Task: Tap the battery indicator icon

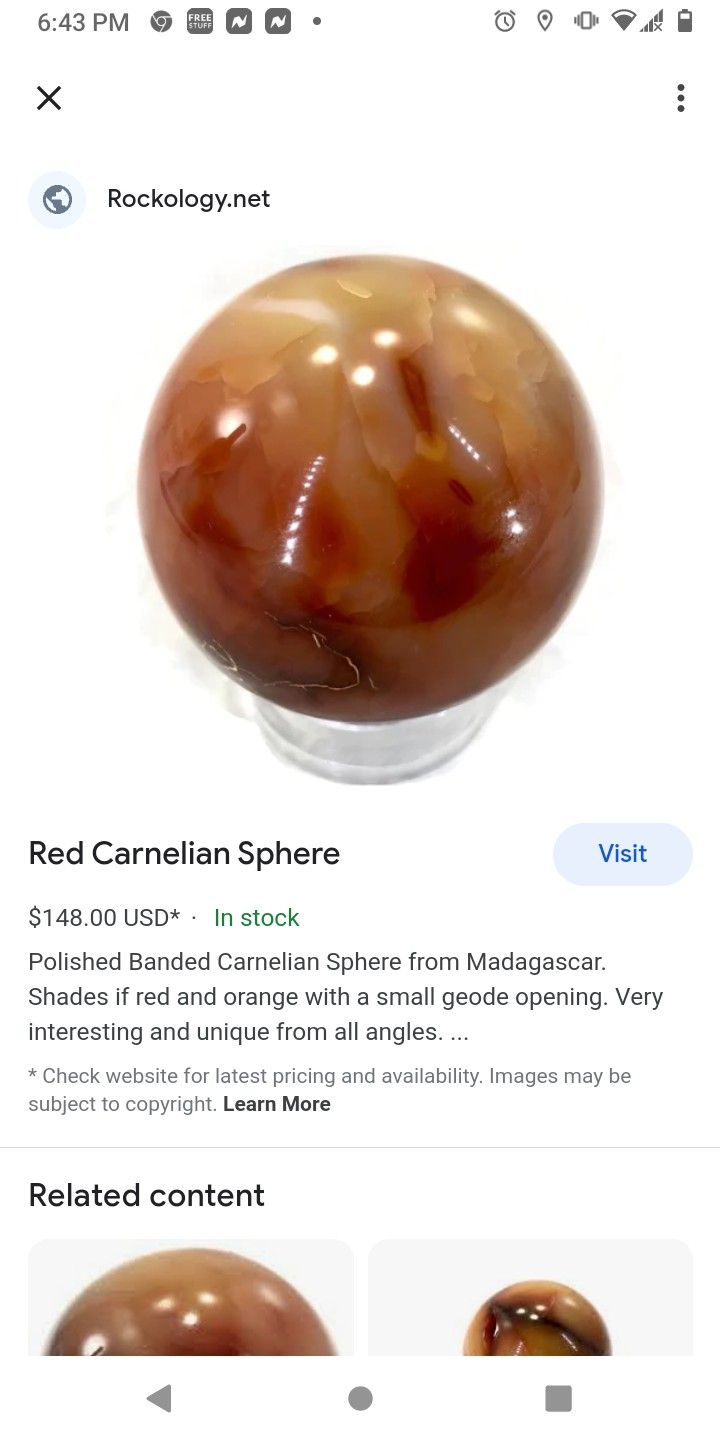Action: (685, 20)
